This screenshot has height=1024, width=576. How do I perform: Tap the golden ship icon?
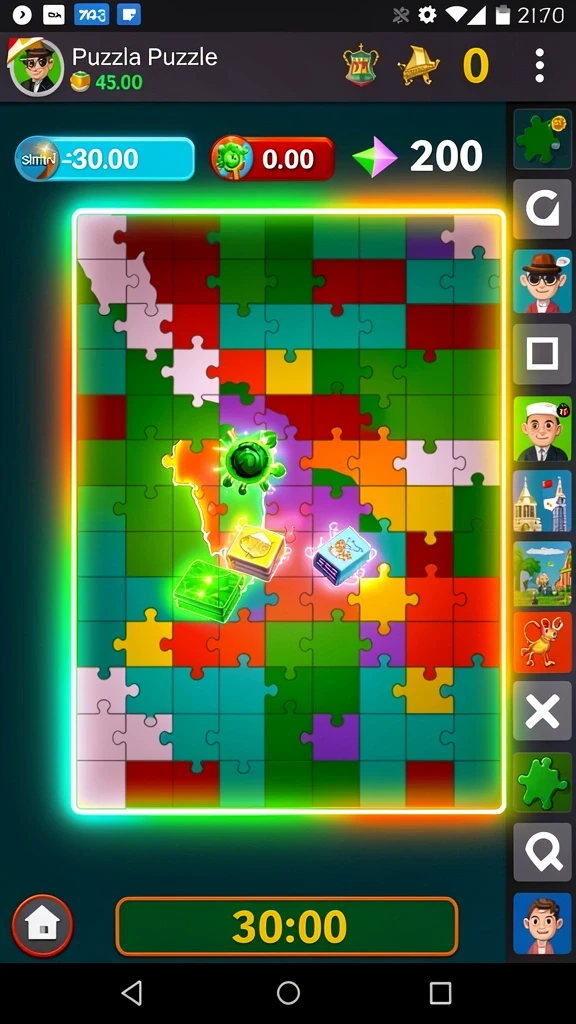click(x=418, y=65)
